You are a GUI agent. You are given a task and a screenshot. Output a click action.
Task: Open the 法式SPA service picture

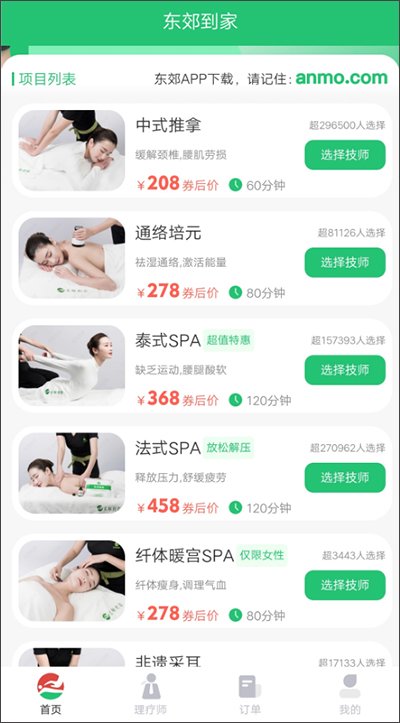pyautogui.click(x=72, y=473)
